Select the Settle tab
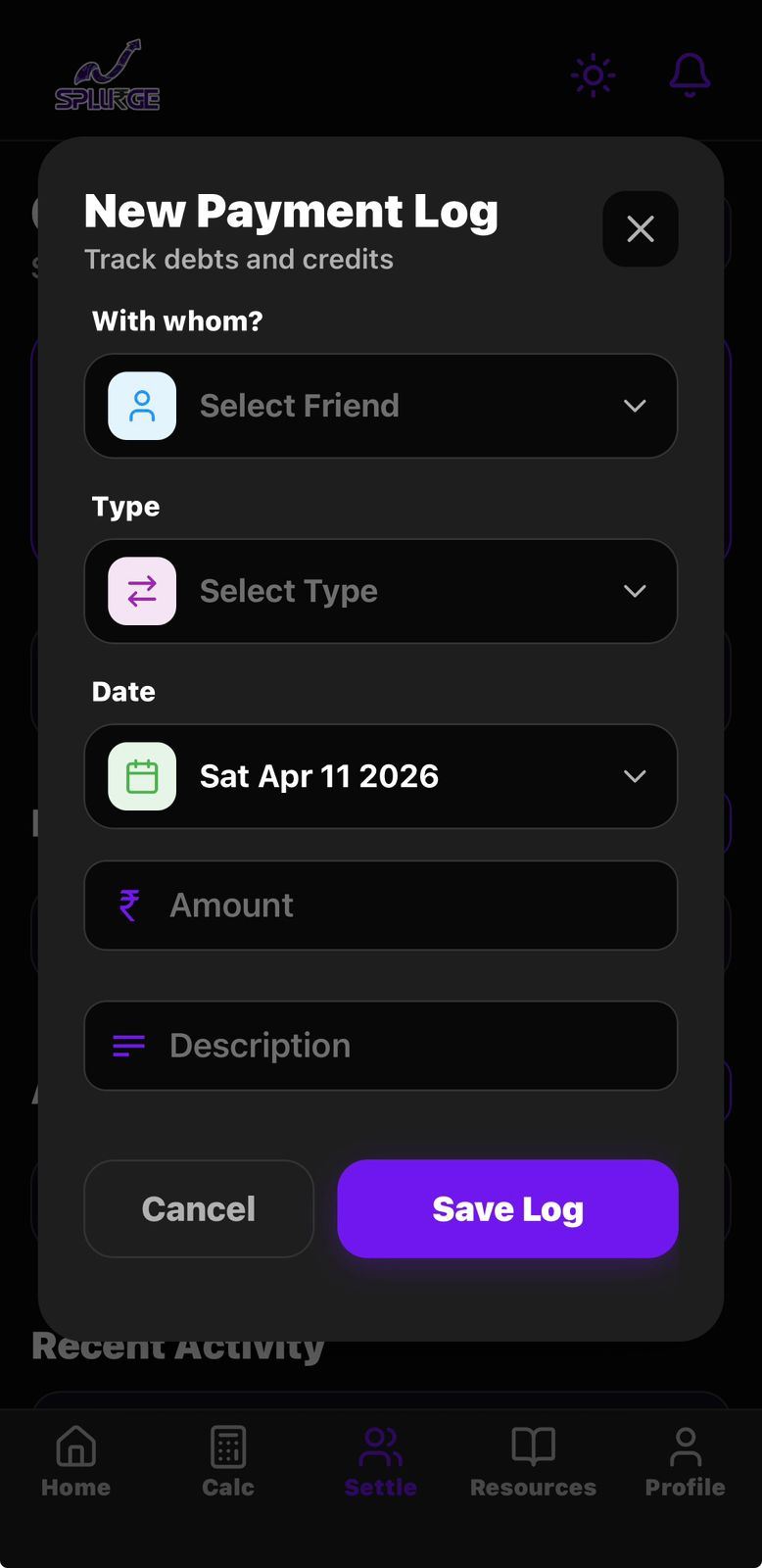 pos(380,1461)
